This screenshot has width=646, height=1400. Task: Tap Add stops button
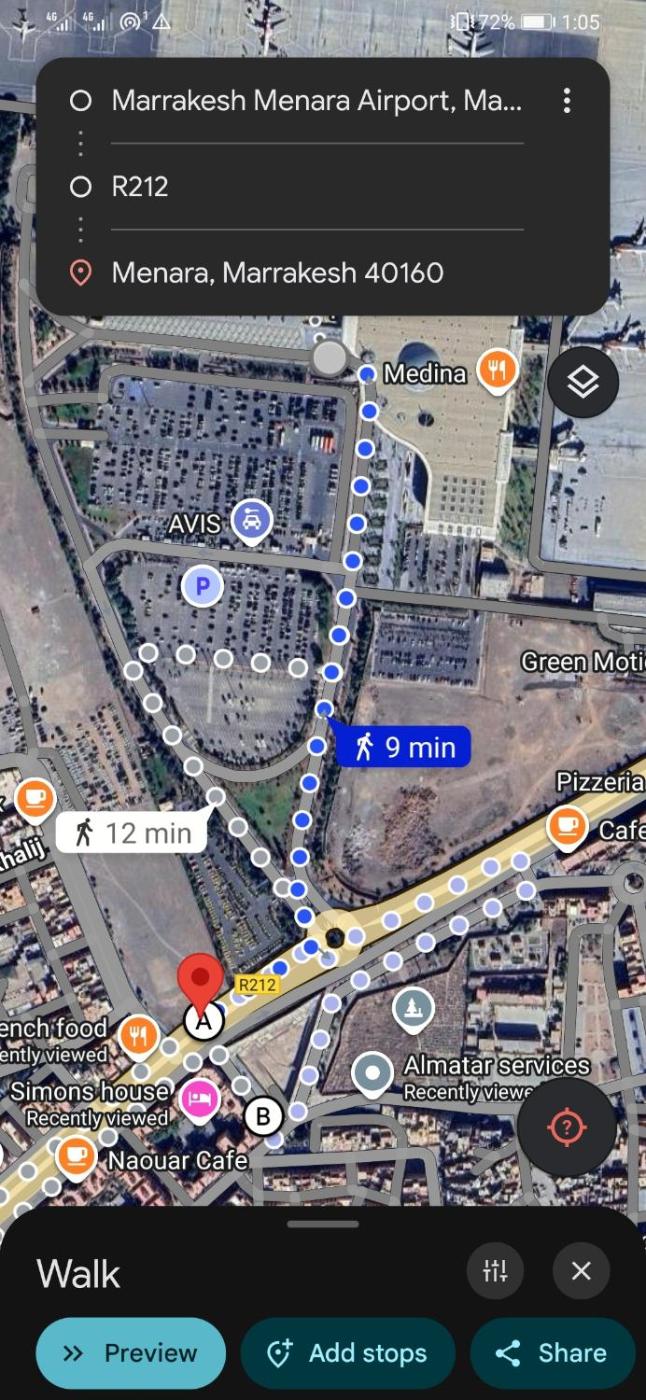click(x=348, y=1353)
